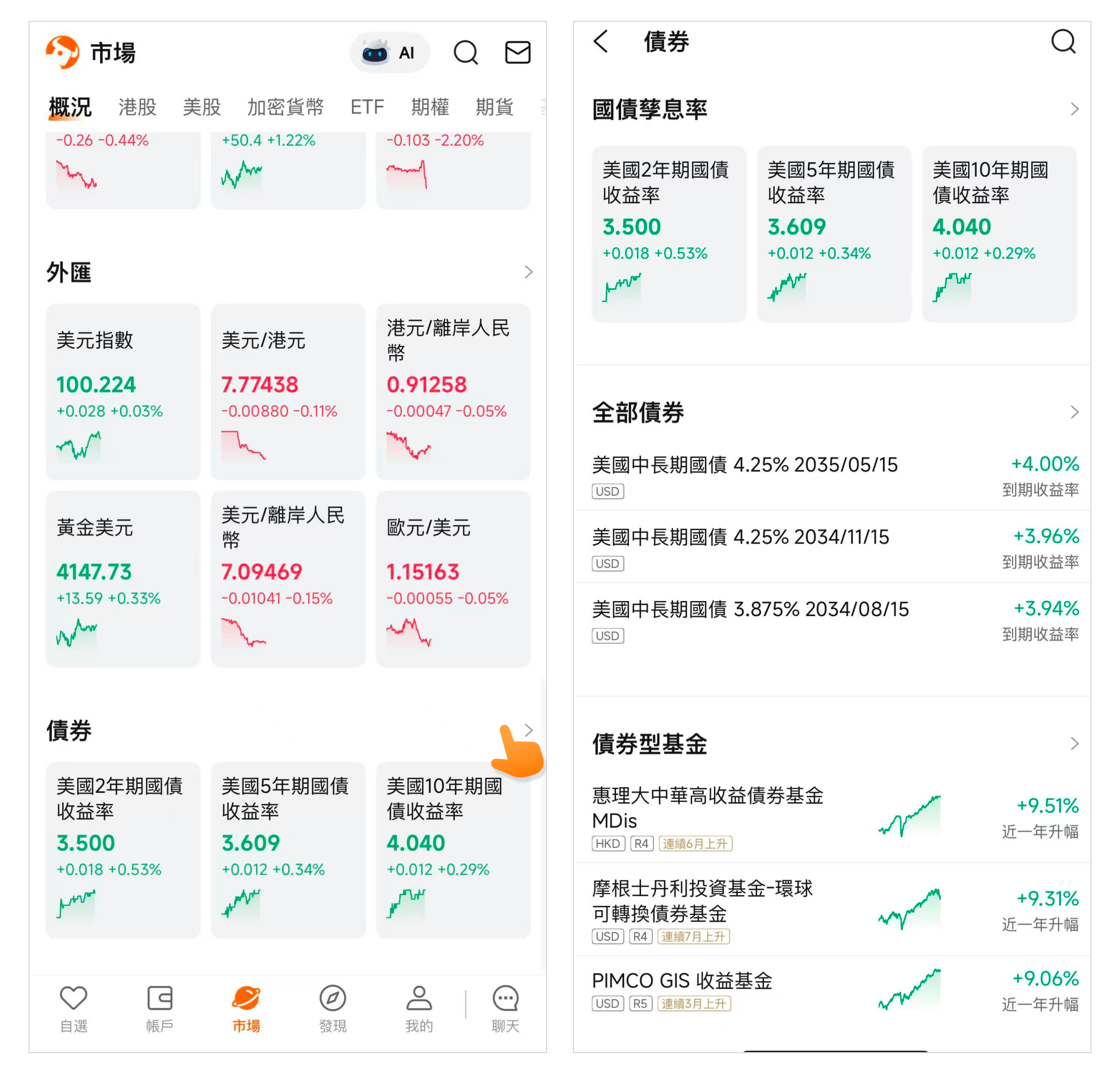The height and width of the screenshot is (1074, 1120).
Task: Go to the 自選 watchlist tab
Action: pos(74,1009)
